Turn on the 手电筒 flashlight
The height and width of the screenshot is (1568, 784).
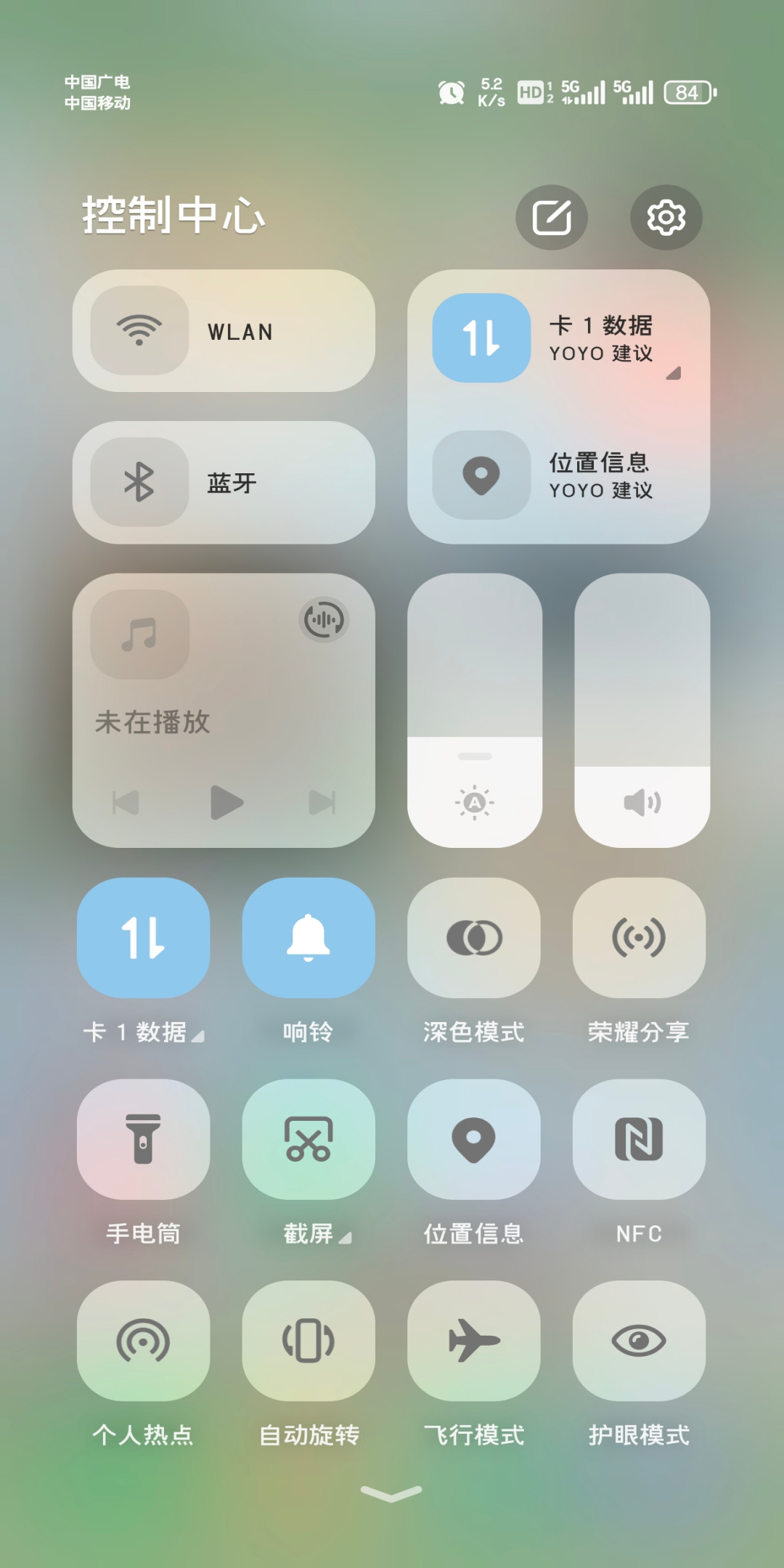(144, 1139)
